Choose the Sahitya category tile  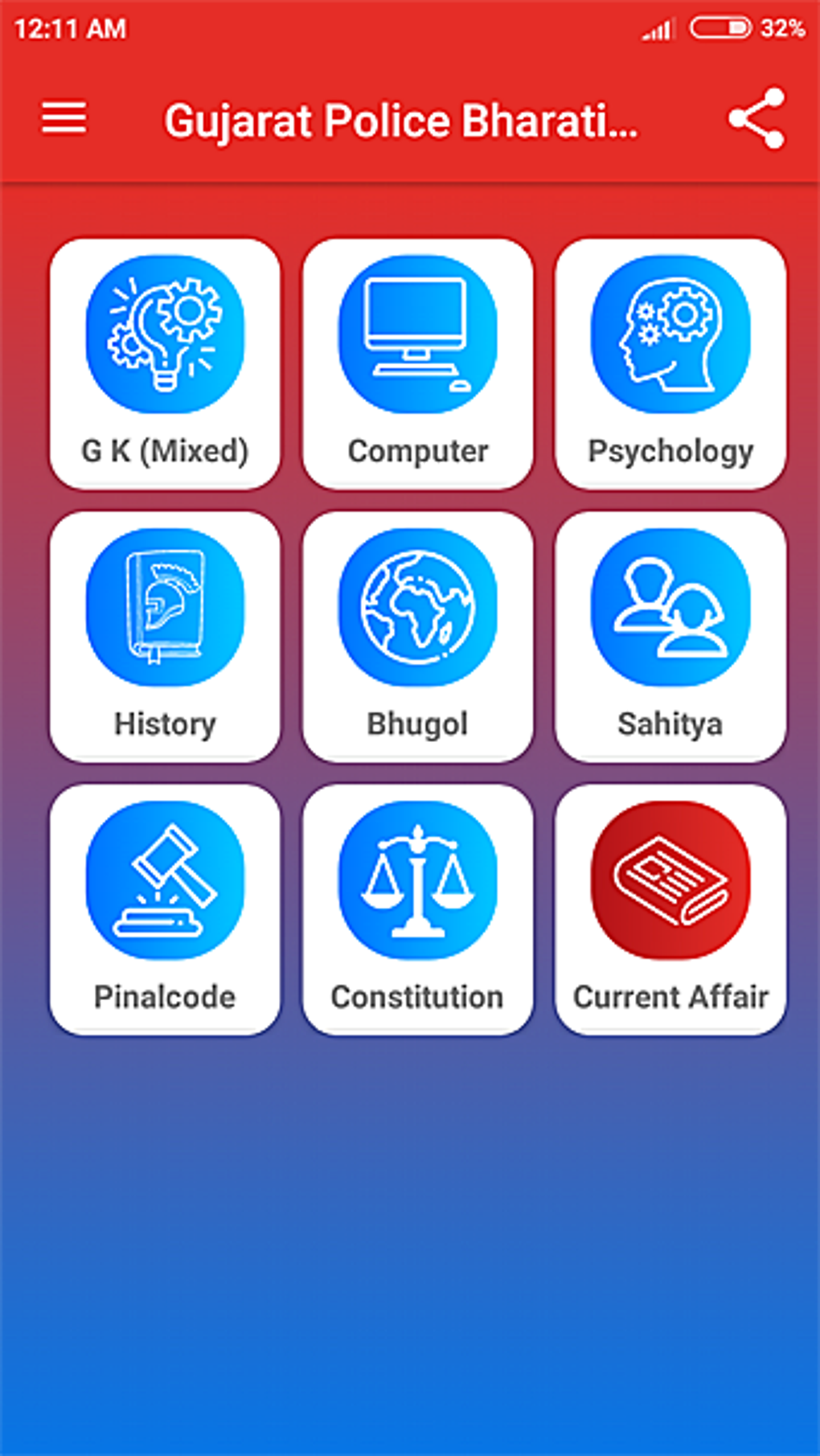pos(670,637)
